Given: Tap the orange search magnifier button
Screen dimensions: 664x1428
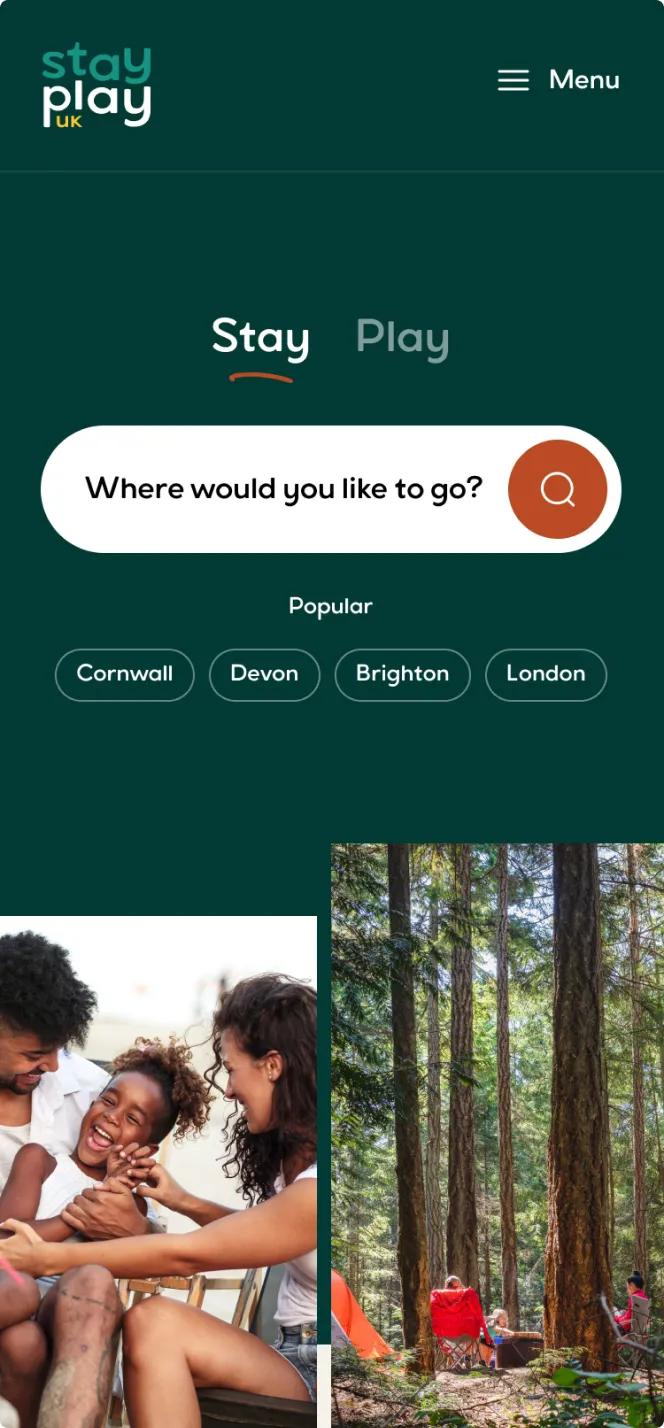Looking at the screenshot, I should coord(557,489).
